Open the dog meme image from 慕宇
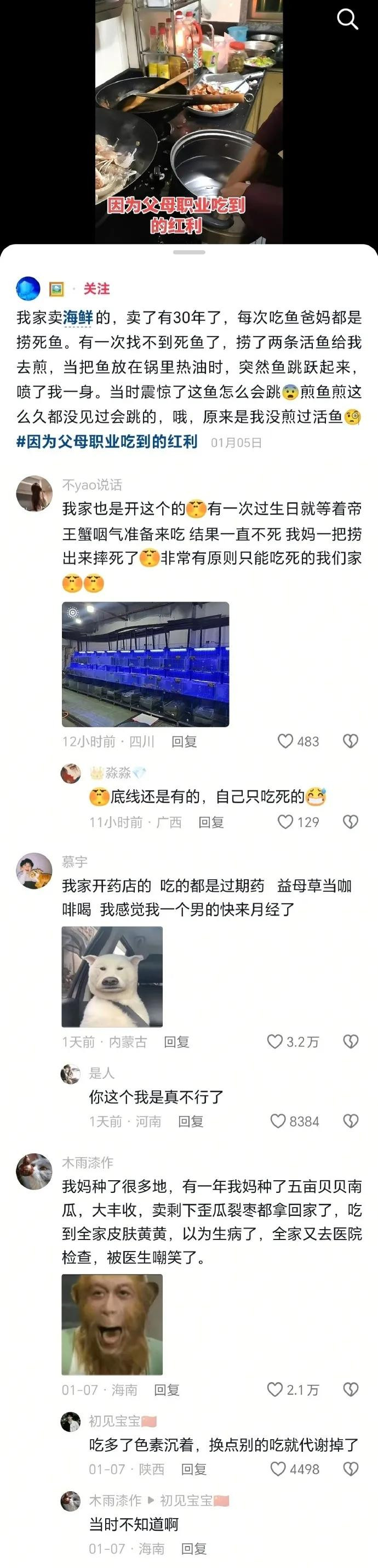Viewport: 378px width, 1568px height. click(x=112, y=976)
